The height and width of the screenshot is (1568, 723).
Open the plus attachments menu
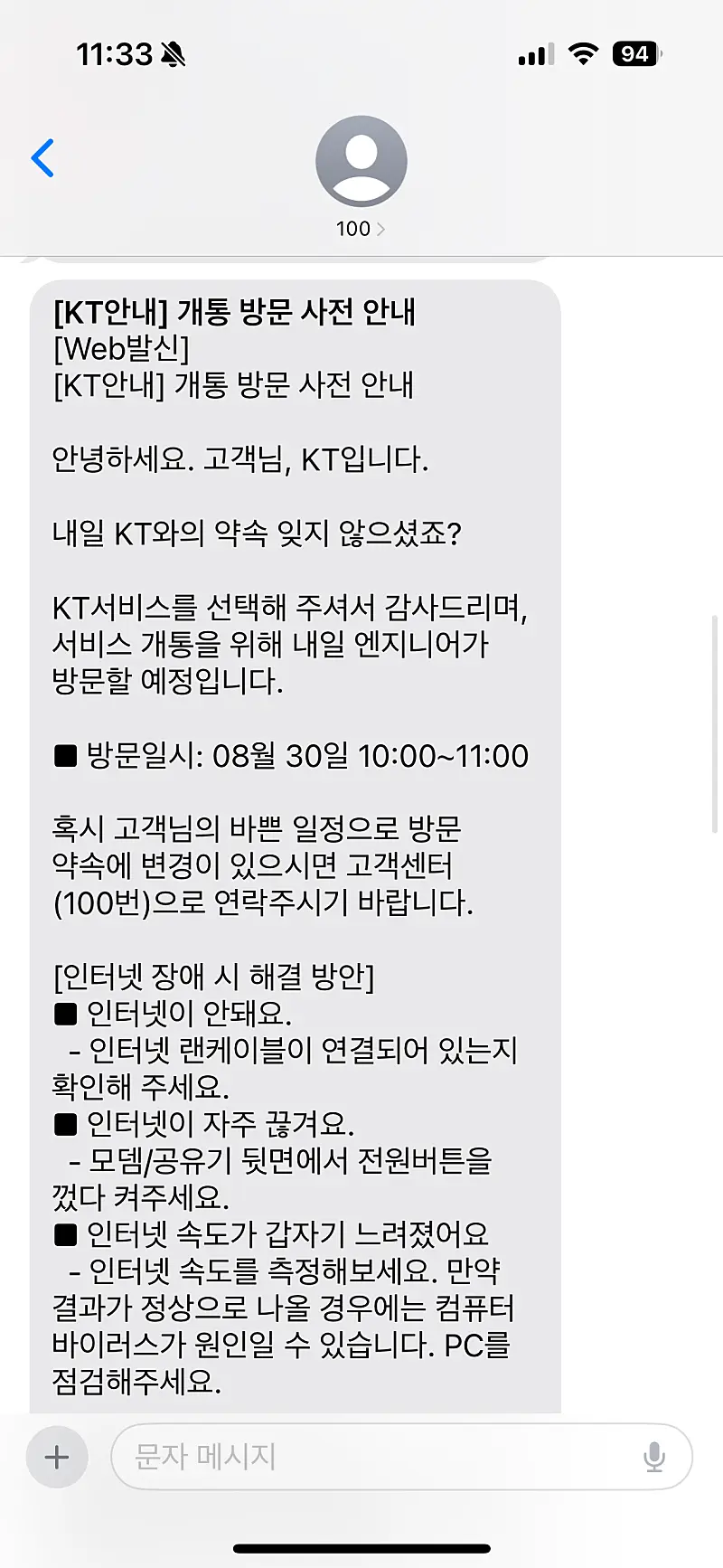pyautogui.click(x=57, y=1457)
